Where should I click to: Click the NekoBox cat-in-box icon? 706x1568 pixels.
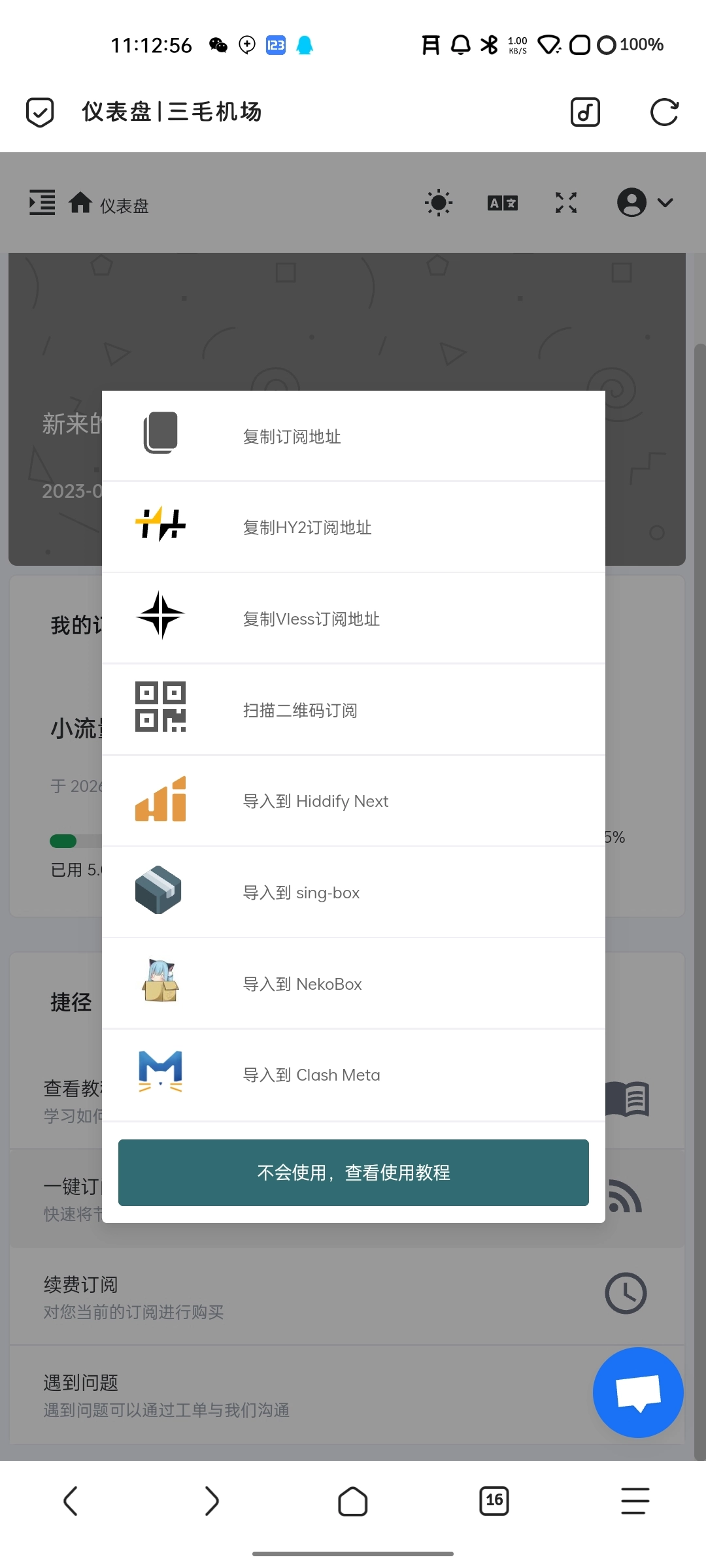tap(160, 983)
